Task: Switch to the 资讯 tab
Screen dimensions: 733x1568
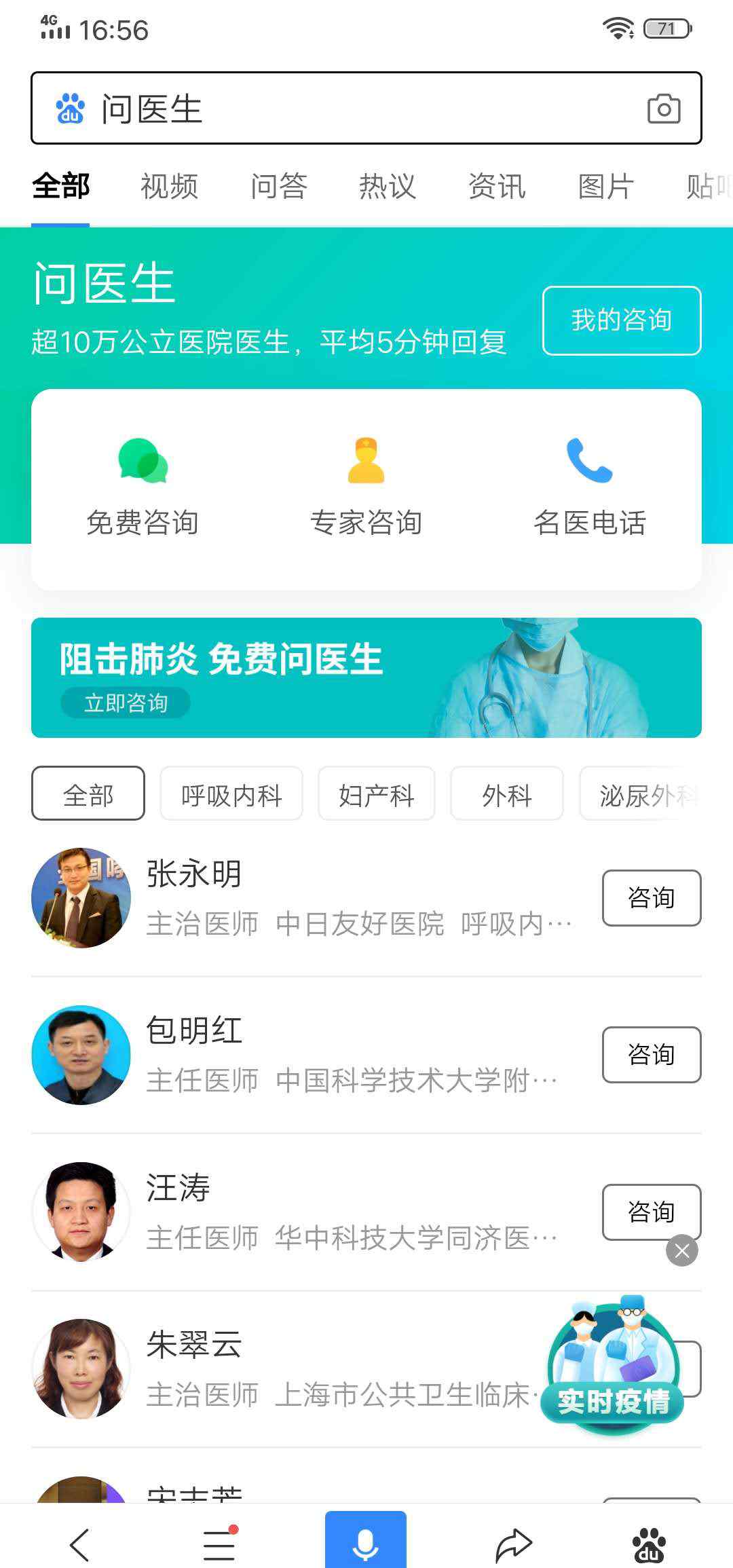Action: [x=497, y=186]
